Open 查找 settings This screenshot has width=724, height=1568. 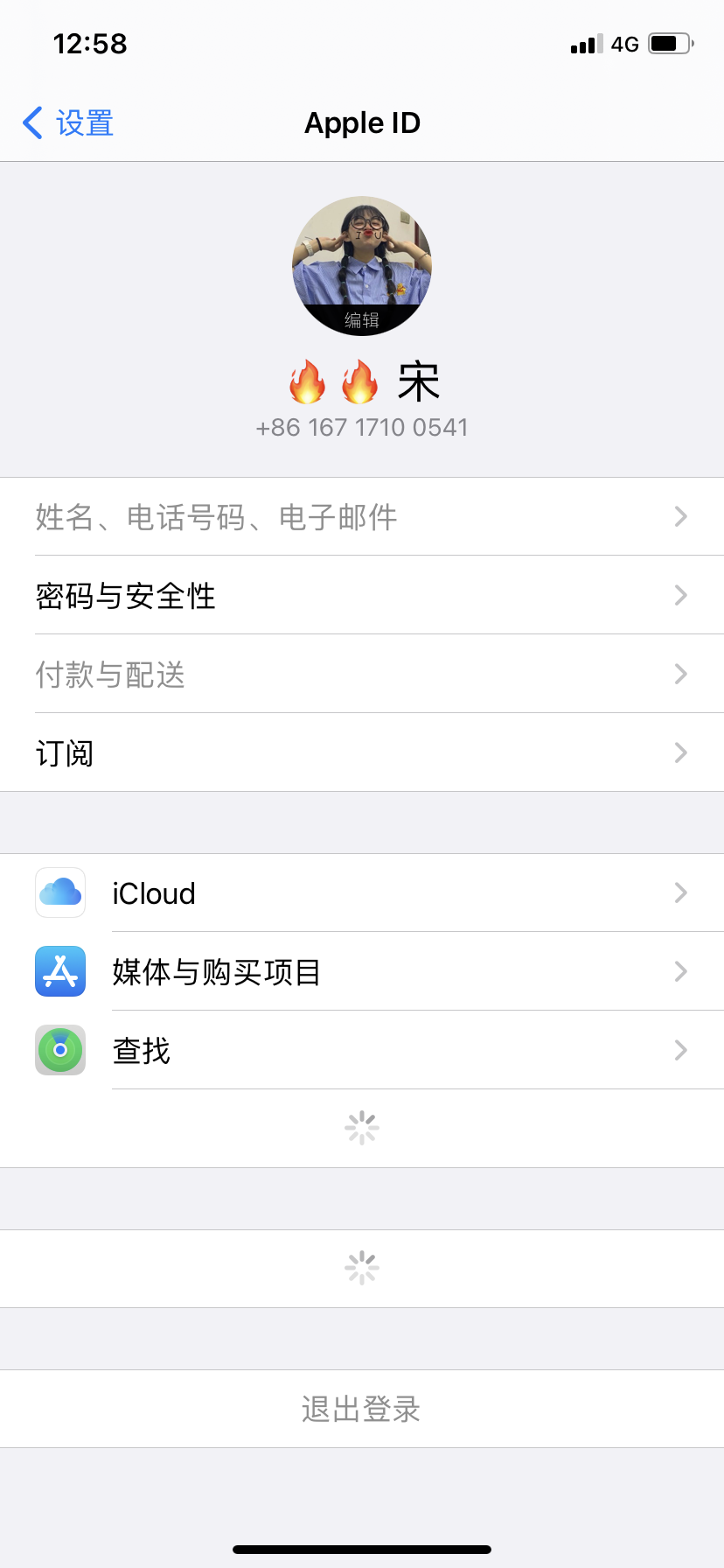362,1051
